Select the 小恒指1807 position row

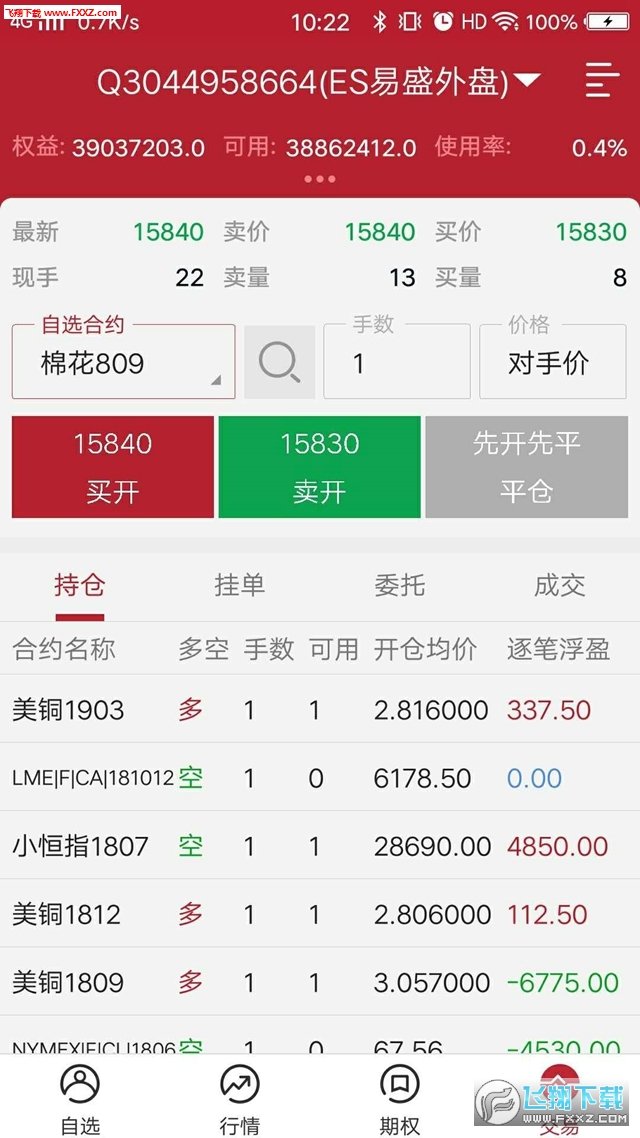click(320, 846)
